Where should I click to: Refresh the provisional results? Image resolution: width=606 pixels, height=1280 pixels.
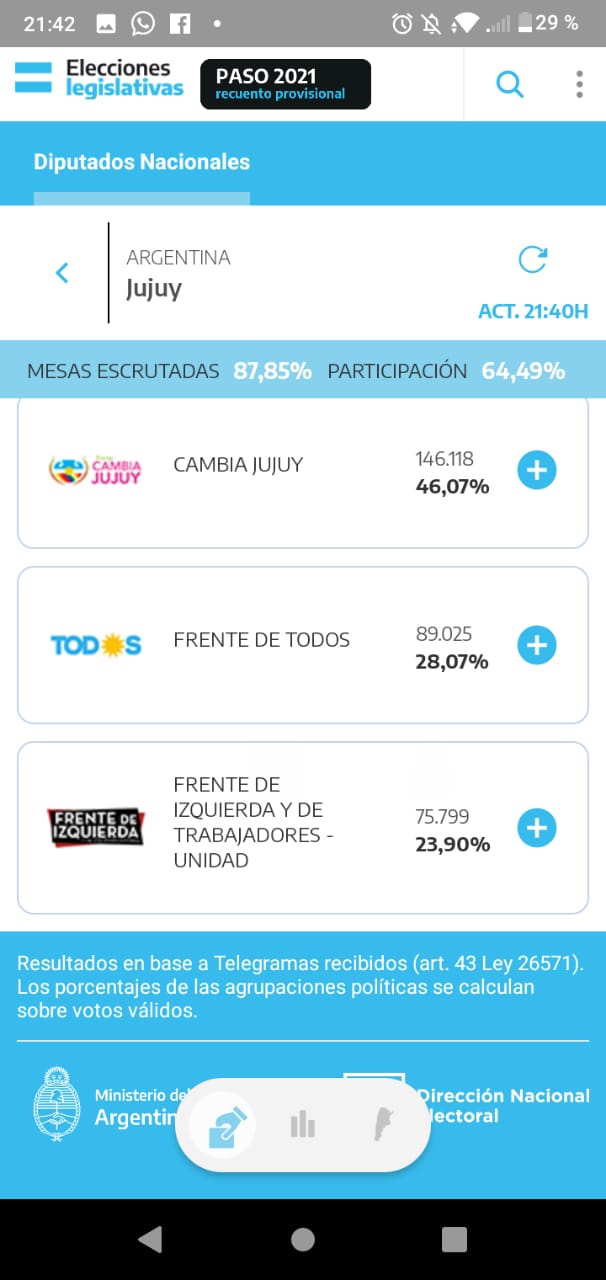pos(533,261)
